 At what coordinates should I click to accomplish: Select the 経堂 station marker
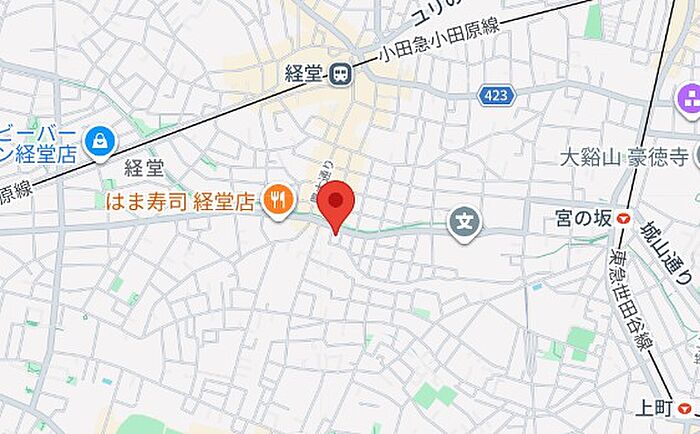pos(343,72)
